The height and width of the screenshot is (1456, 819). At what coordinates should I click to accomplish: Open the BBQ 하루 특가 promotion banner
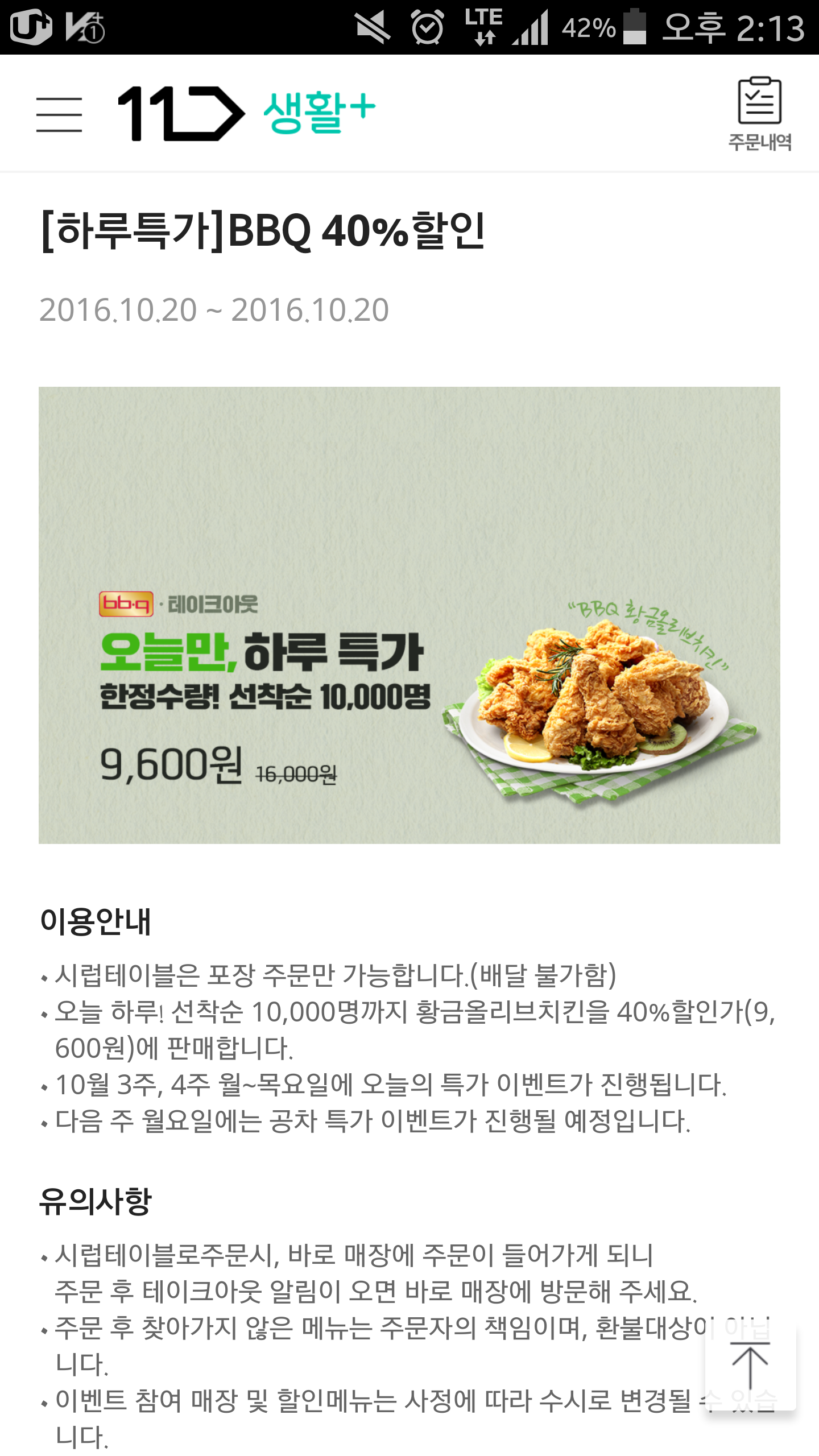[x=409, y=615]
